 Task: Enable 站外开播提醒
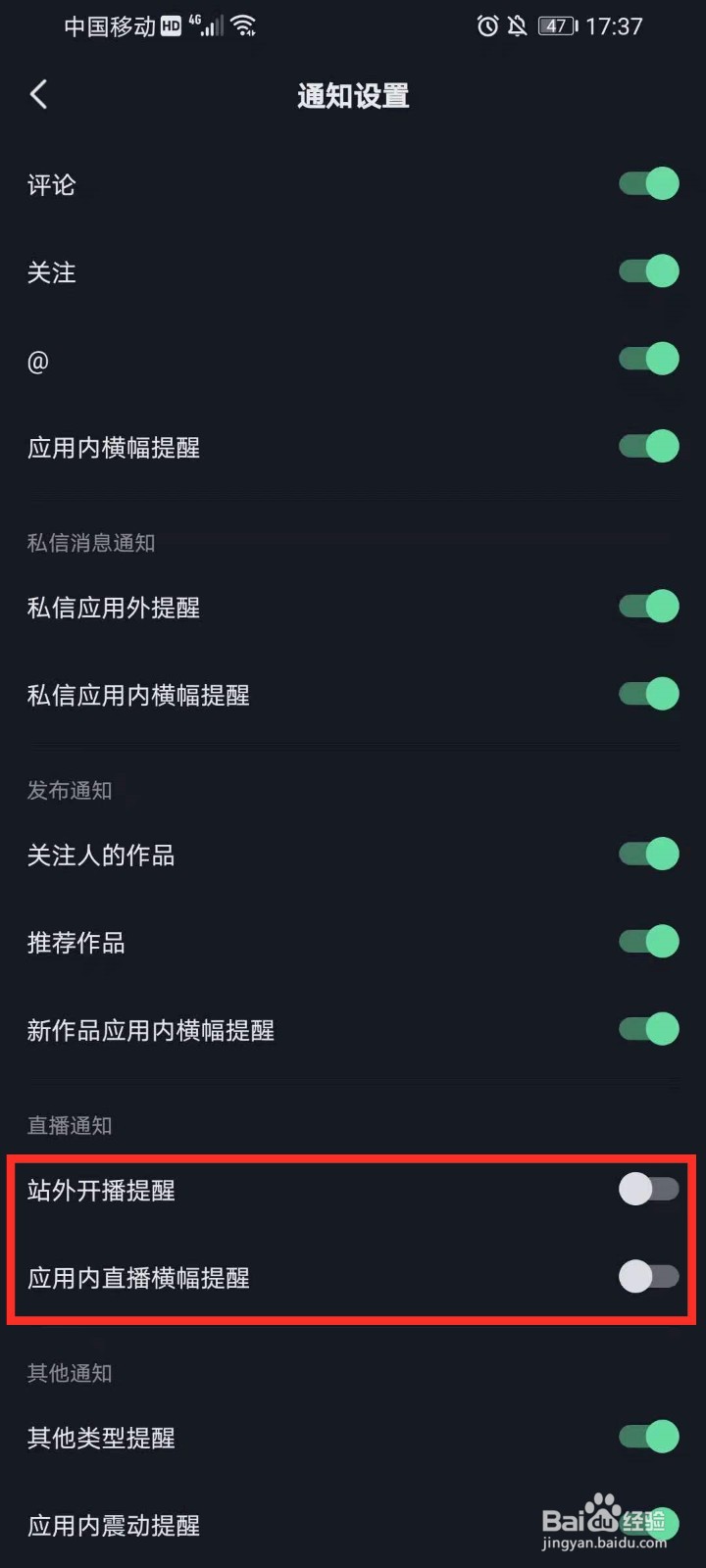click(x=649, y=1189)
